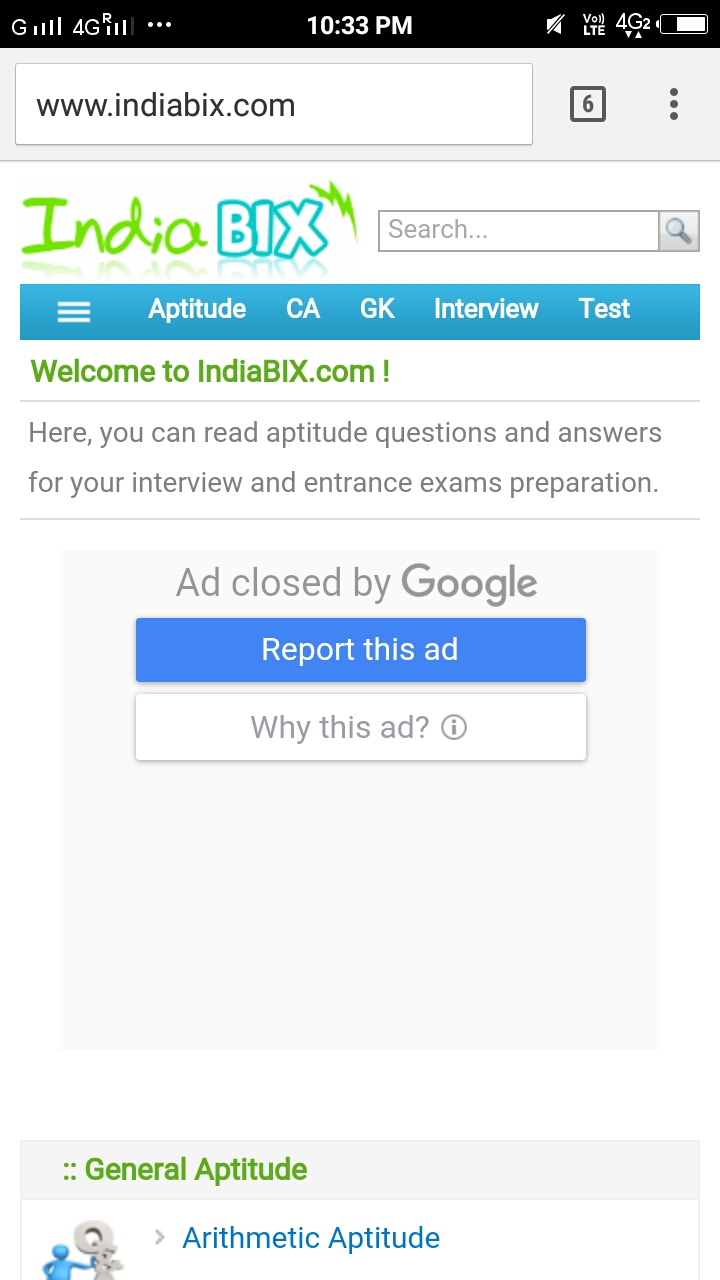Switch to the GK section
The image size is (720, 1280).
[x=377, y=309]
